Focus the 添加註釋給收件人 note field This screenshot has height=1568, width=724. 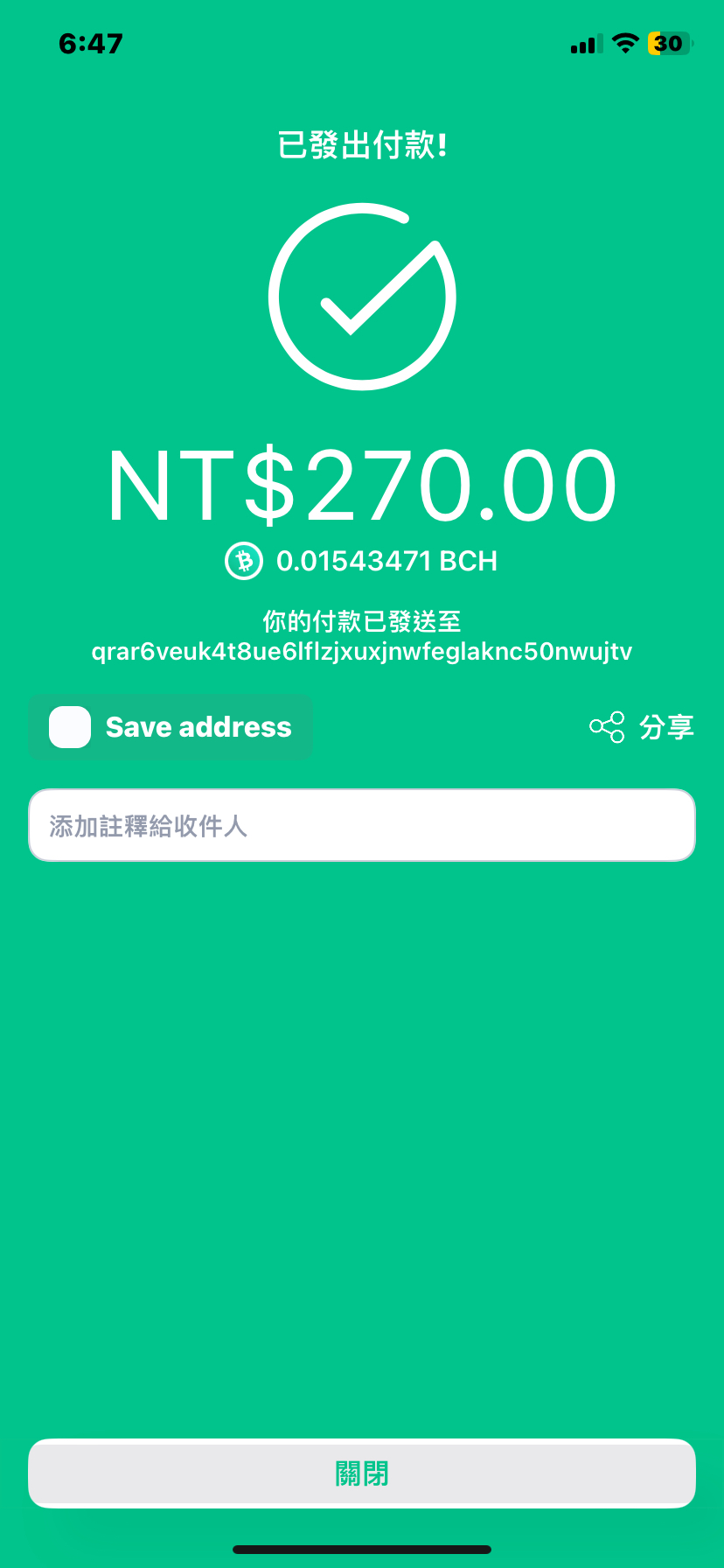coord(362,825)
